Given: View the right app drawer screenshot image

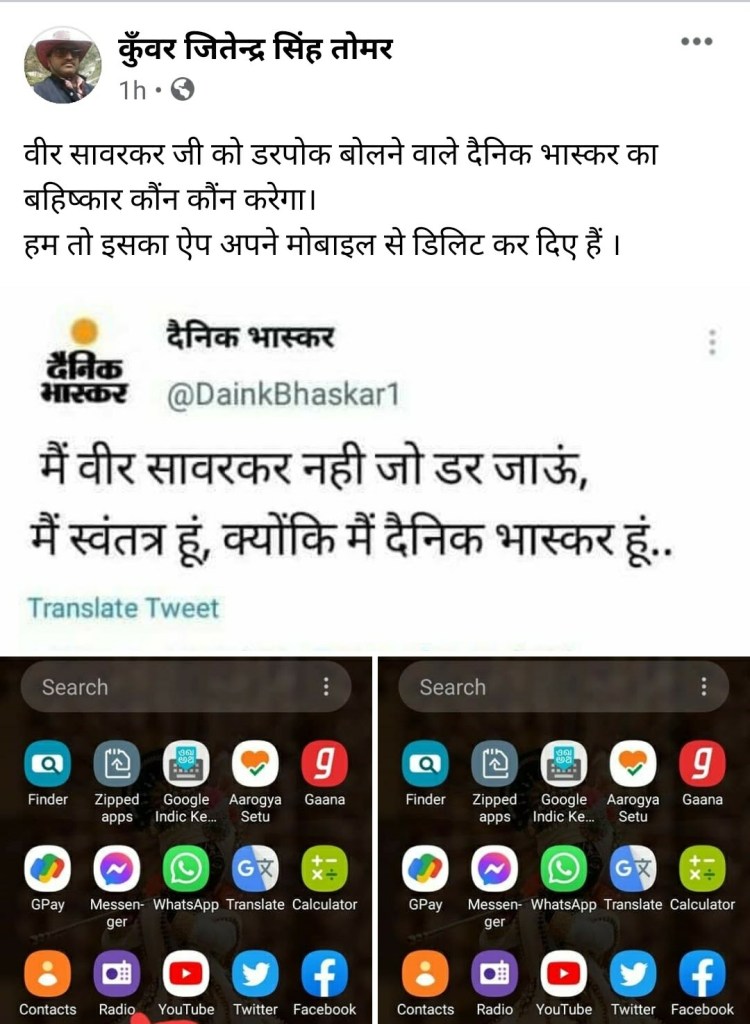Looking at the screenshot, I should (564, 840).
